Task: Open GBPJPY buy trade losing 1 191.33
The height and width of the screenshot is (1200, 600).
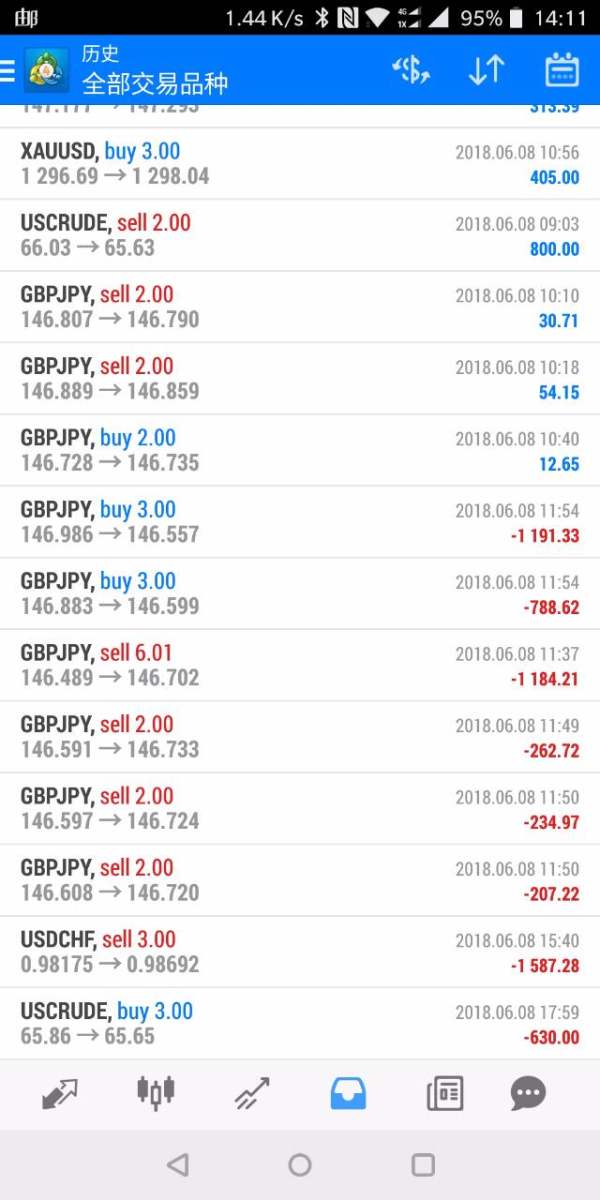Action: [x=300, y=522]
